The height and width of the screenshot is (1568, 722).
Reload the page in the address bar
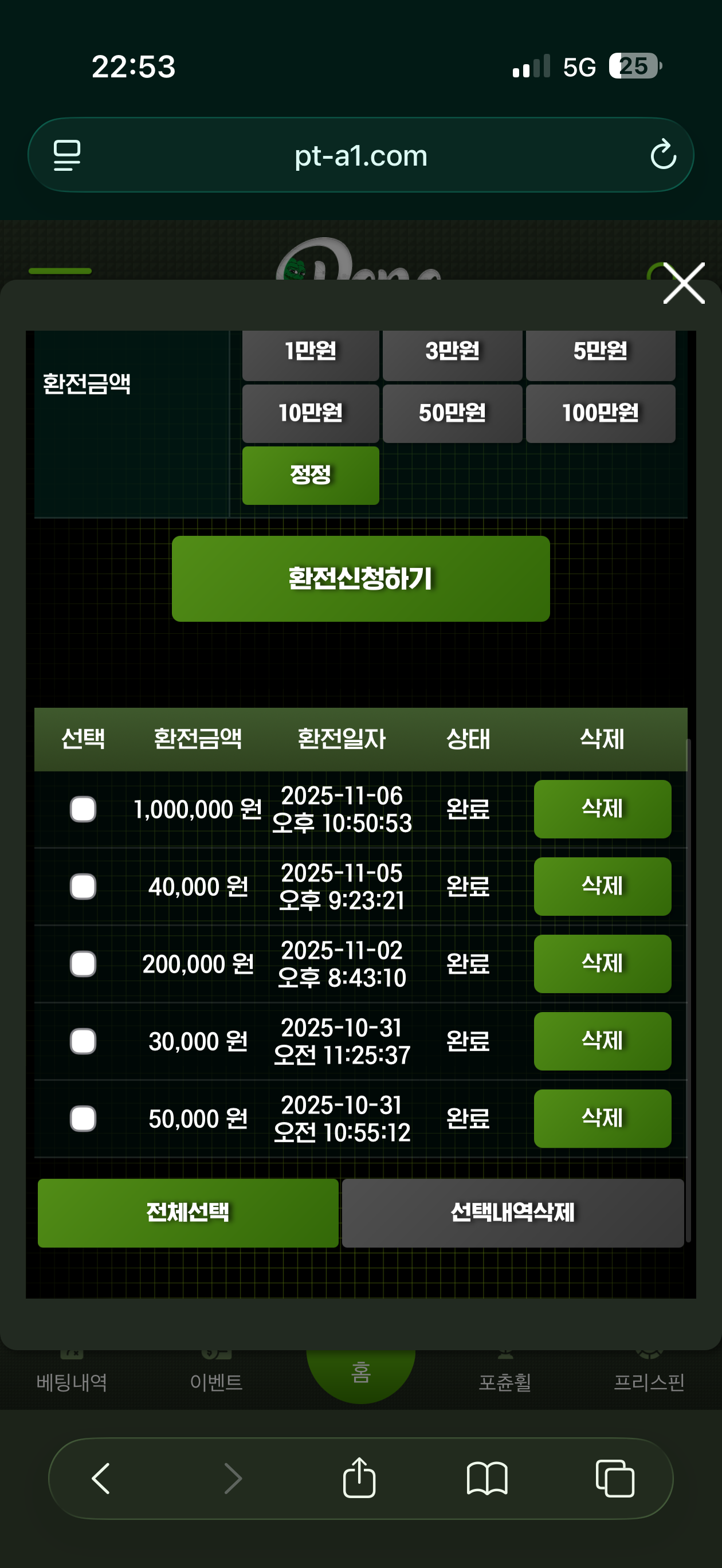tap(662, 155)
